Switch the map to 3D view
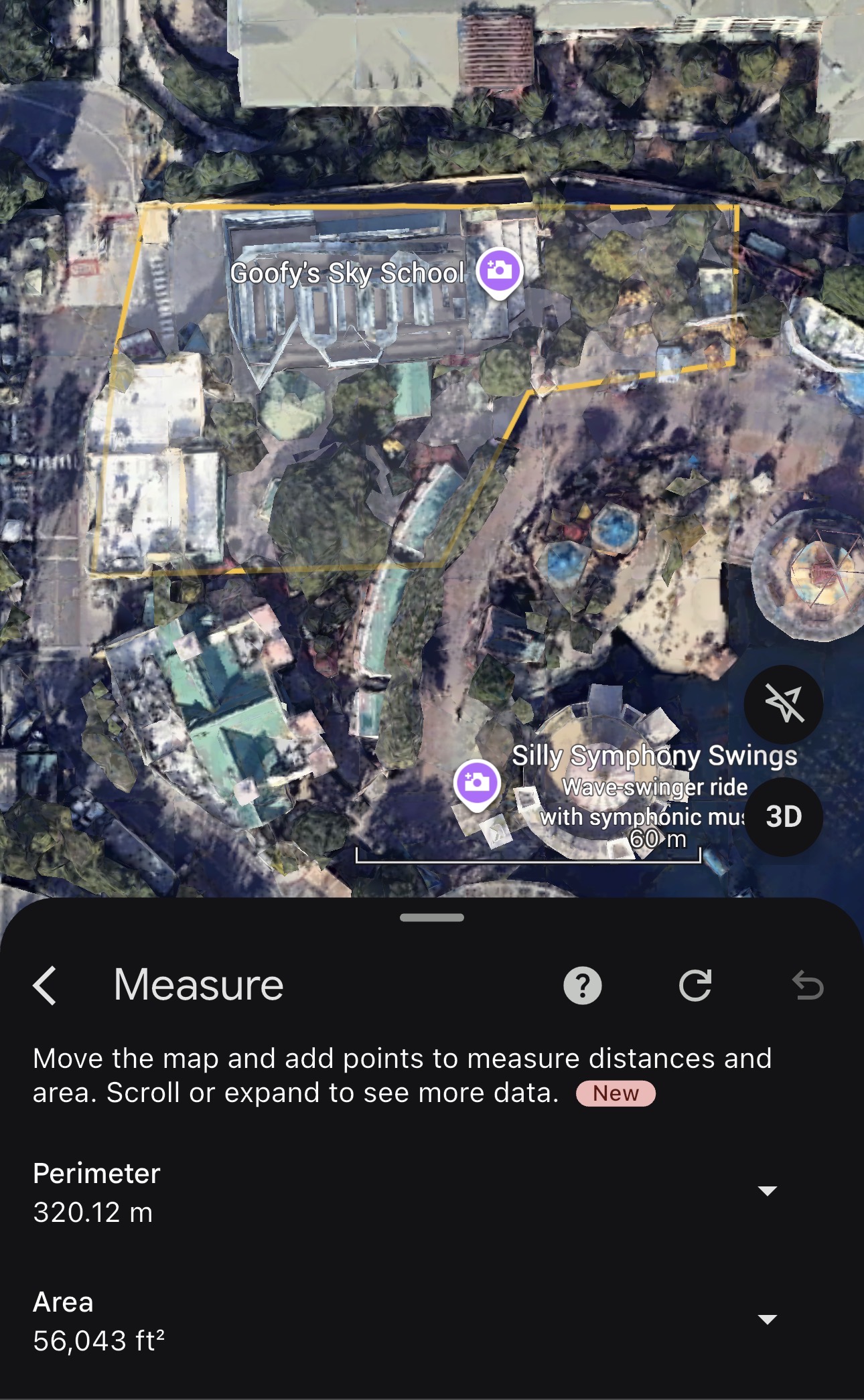 783,816
